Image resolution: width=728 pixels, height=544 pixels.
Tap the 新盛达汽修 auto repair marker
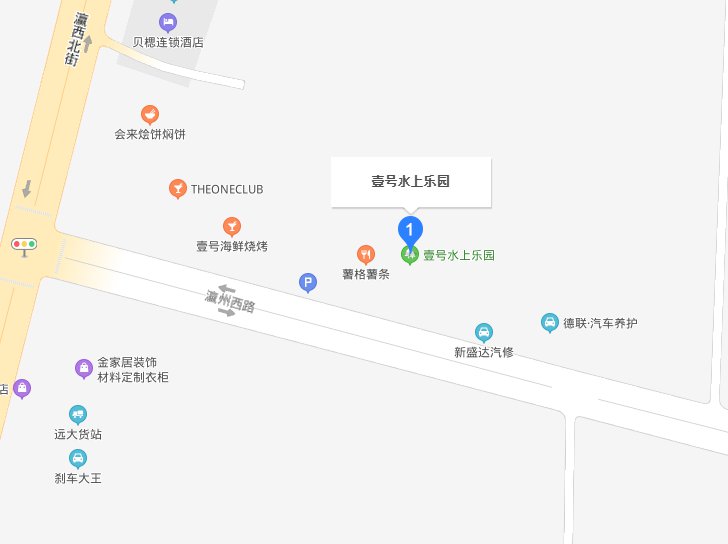pyautogui.click(x=483, y=332)
